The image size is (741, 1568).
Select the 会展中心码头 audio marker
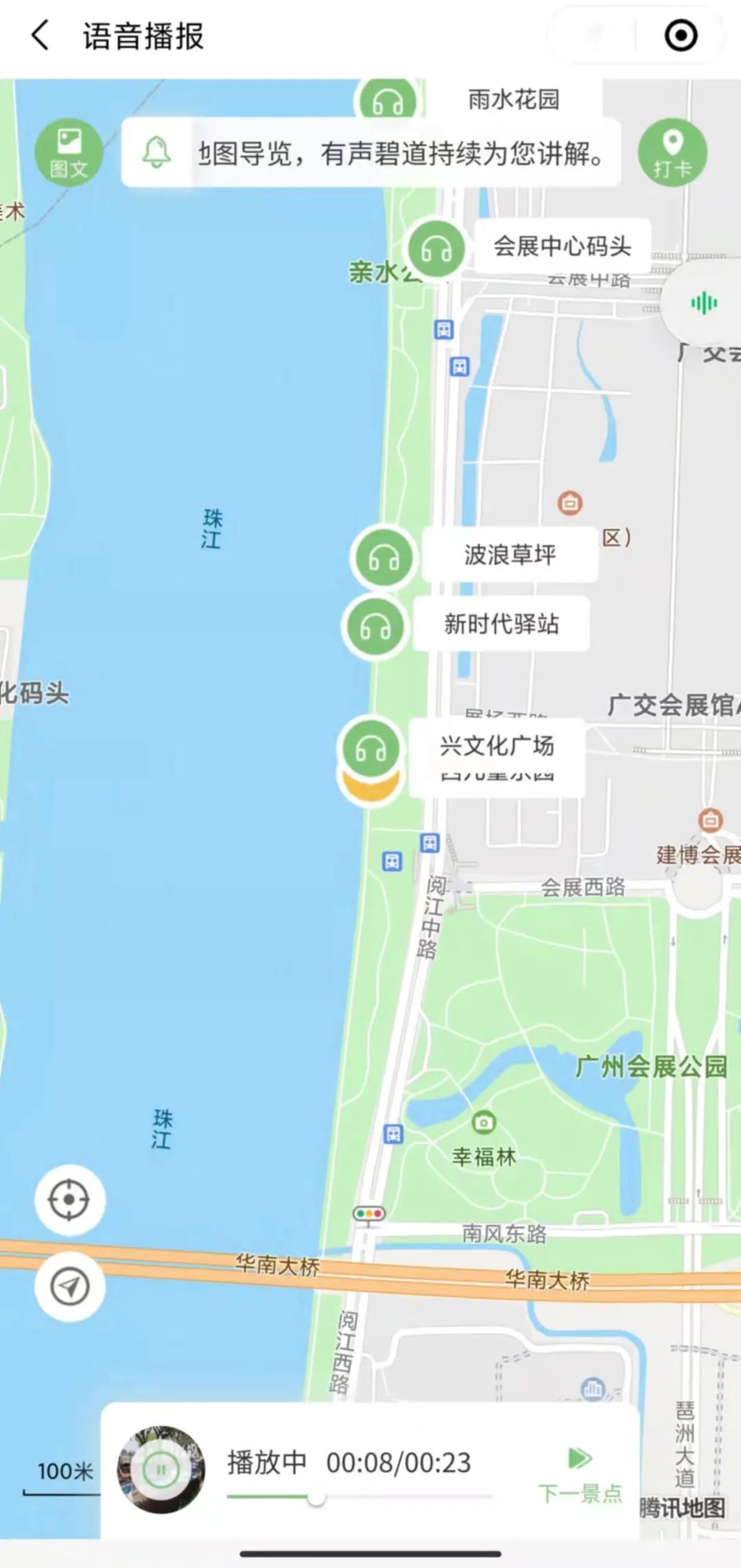[x=436, y=248]
